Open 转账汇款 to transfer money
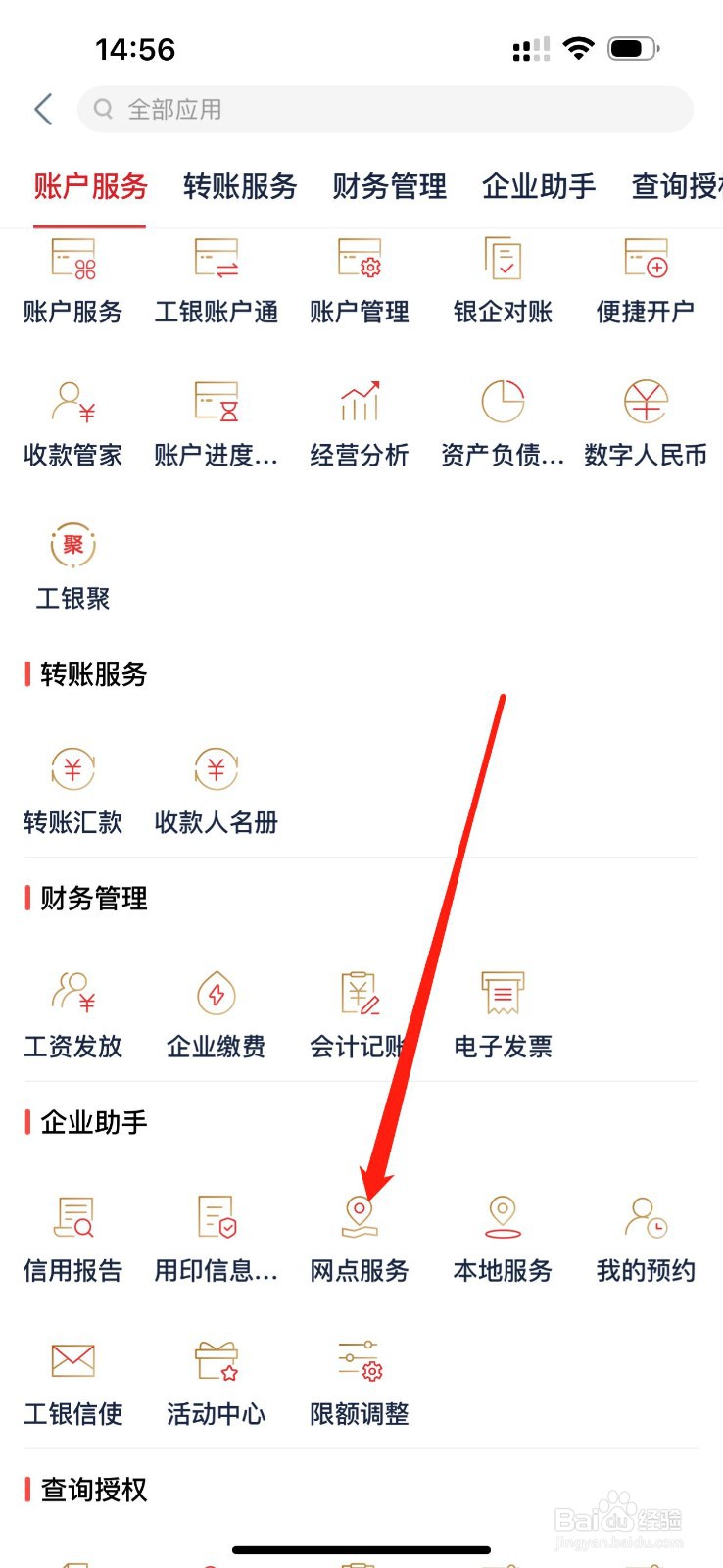Image resolution: width=723 pixels, height=1568 pixels. (x=72, y=789)
